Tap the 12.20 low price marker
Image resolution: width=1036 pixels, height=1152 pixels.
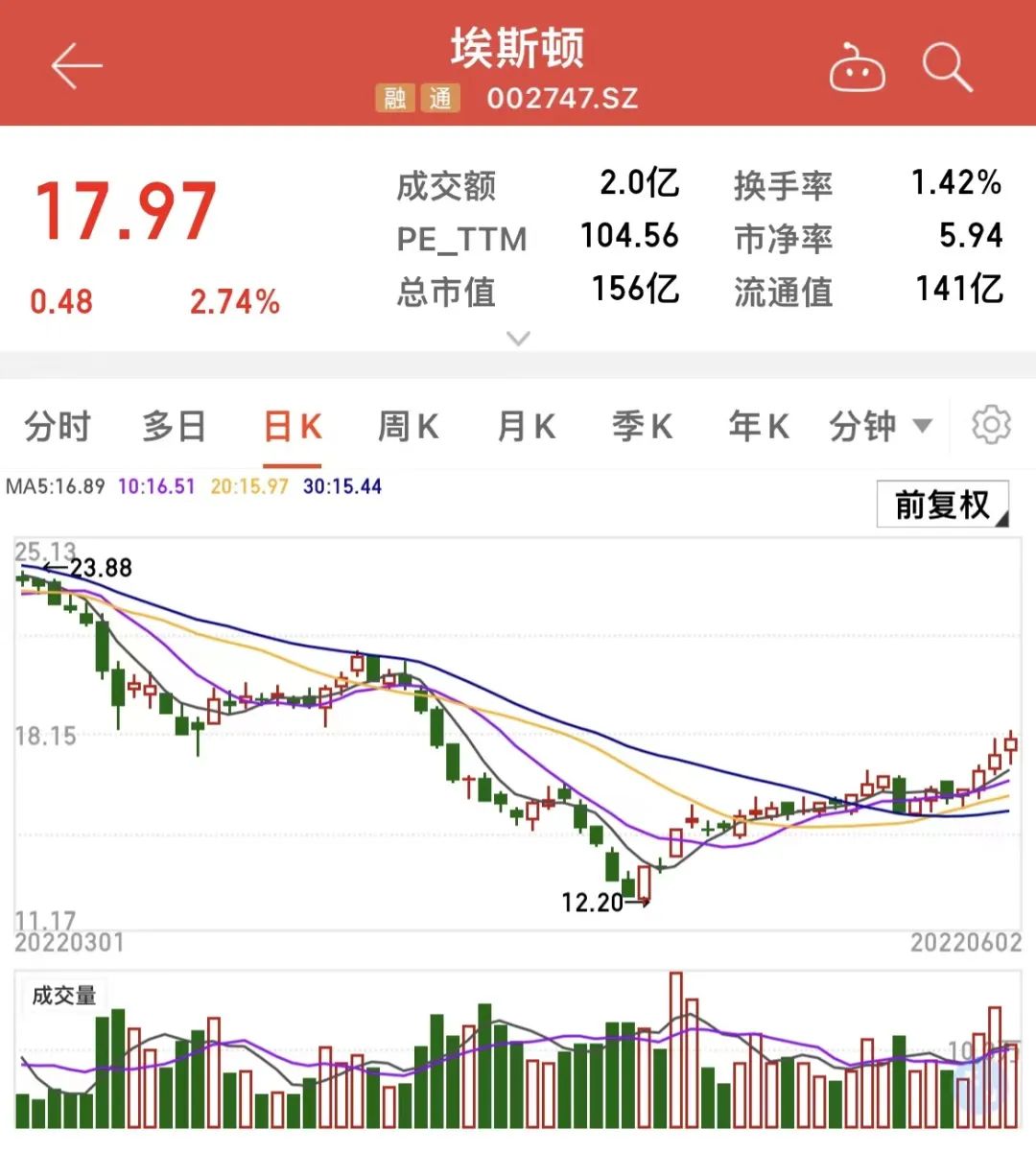point(591,903)
